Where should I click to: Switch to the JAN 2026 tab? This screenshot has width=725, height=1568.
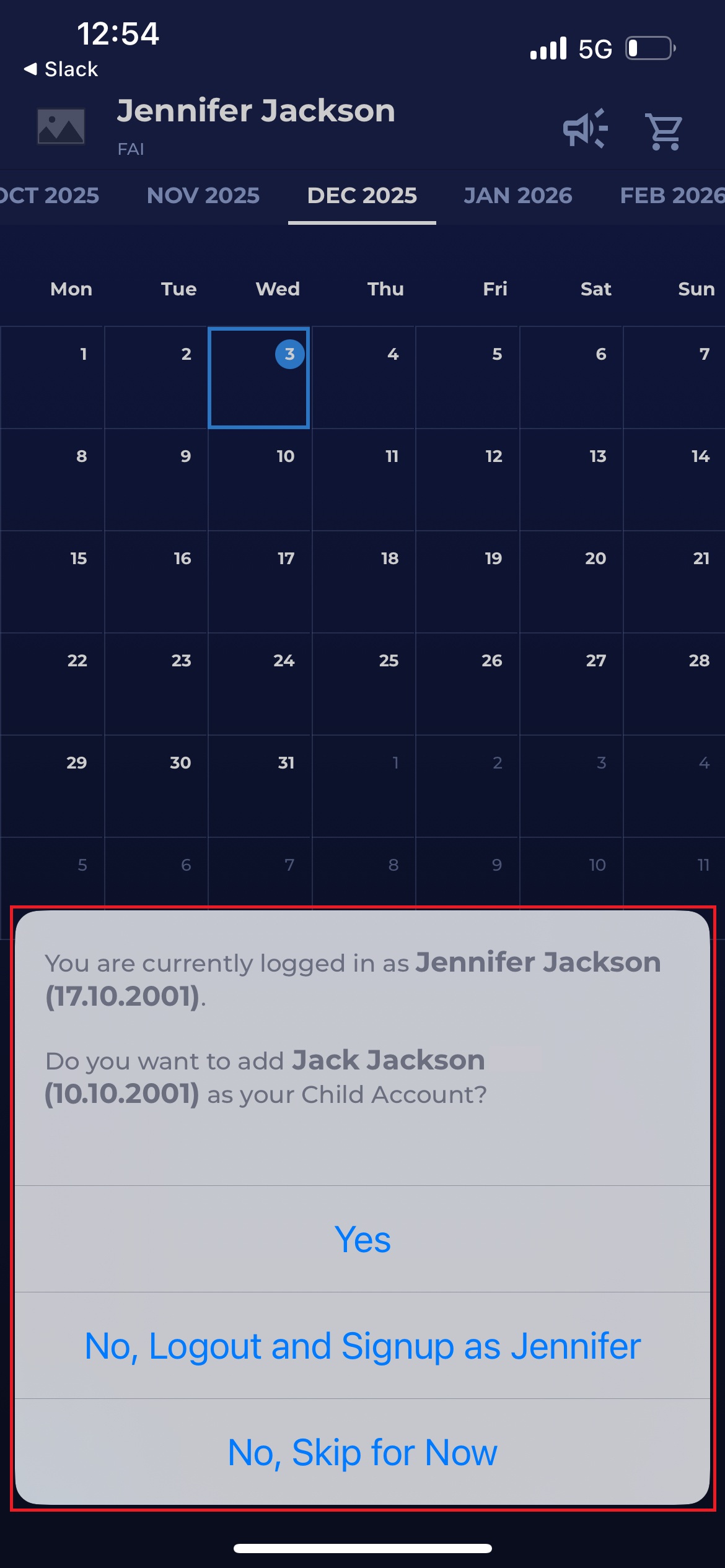pos(518,196)
